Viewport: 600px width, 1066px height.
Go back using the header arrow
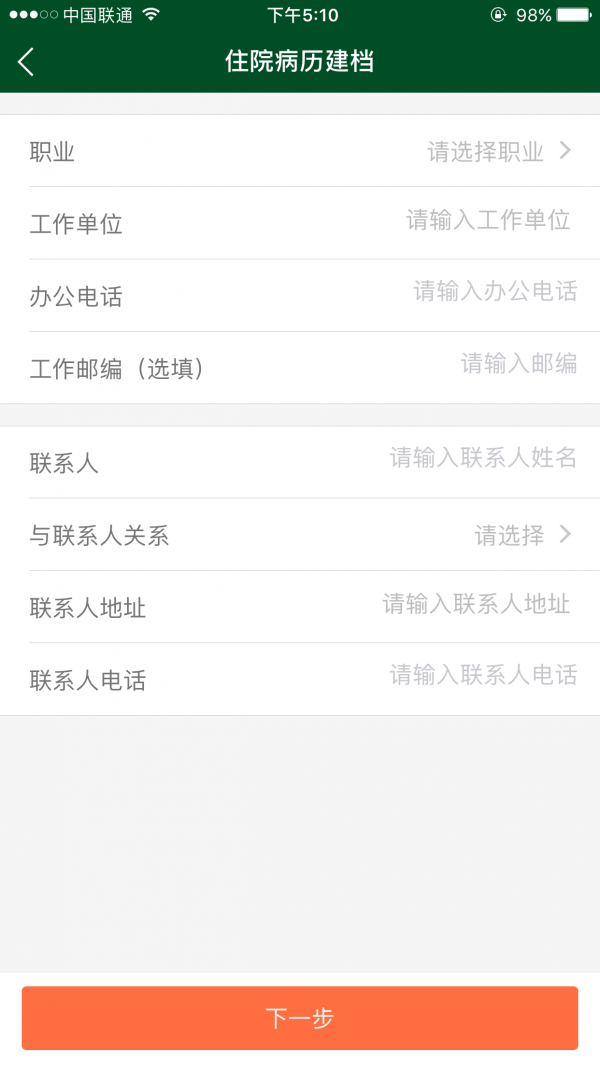[x=26, y=62]
